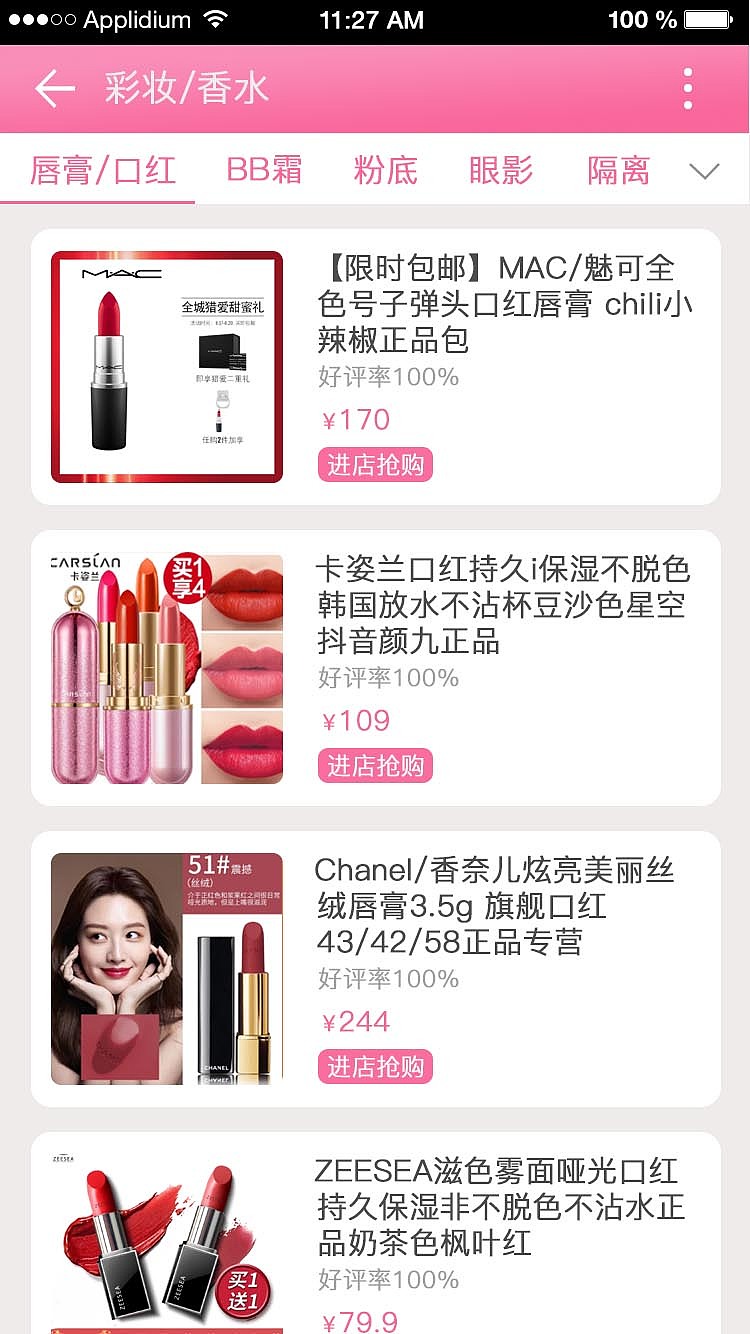
Task: Tap the battery indicator icon
Action: pos(711,18)
